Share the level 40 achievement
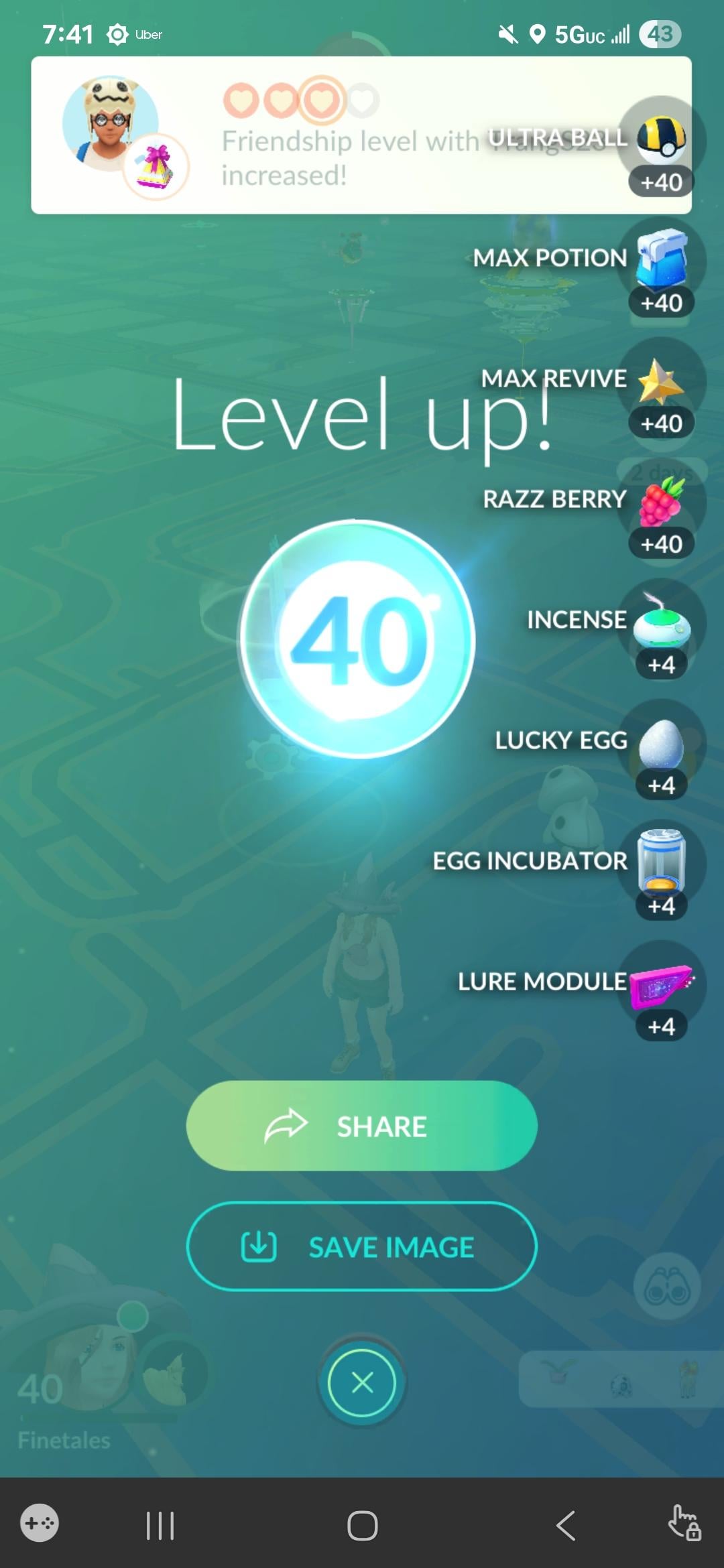This screenshot has width=724, height=1568. (362, 1126)
